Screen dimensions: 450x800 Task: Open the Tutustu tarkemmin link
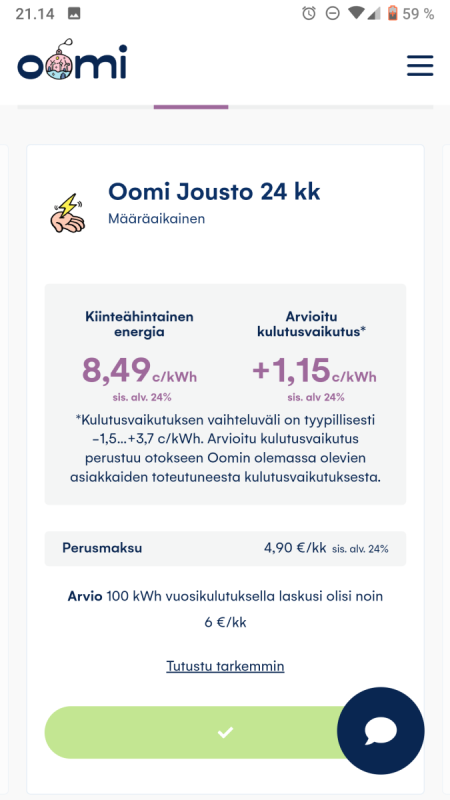click(225, 666)
